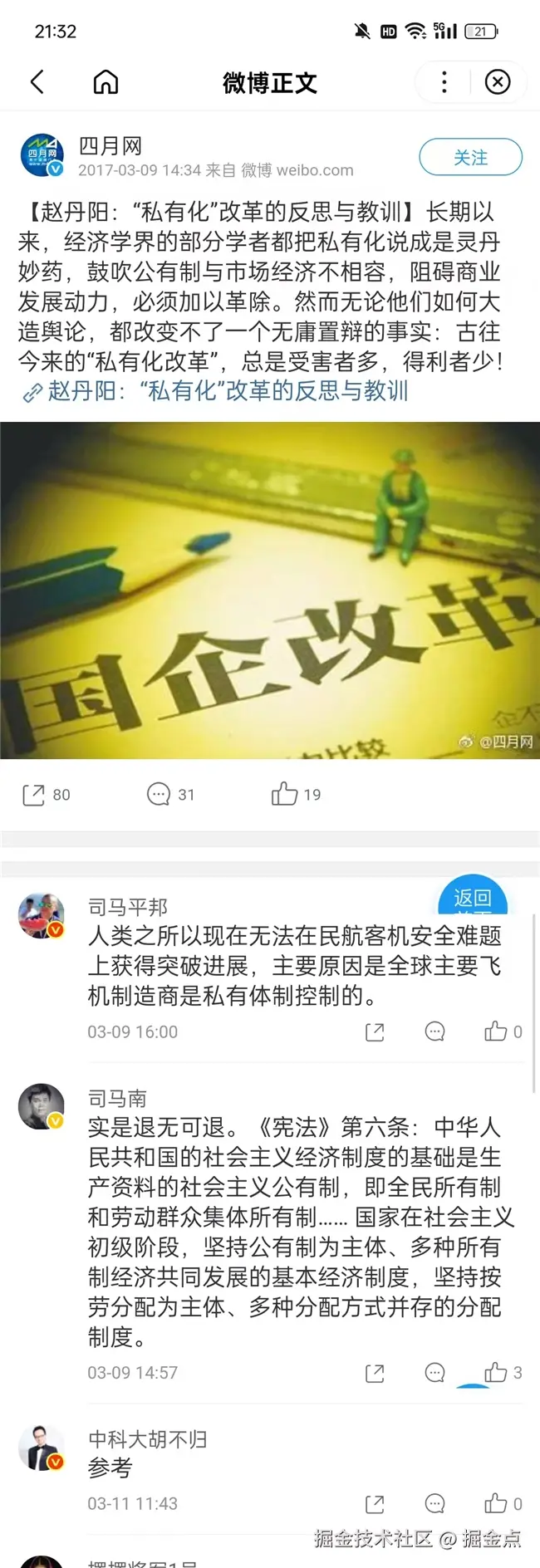Image resolution: width=540 pixels, height=1568 pixels.
Task: Like 司马平邦's comment
Action: point(496,1031)
